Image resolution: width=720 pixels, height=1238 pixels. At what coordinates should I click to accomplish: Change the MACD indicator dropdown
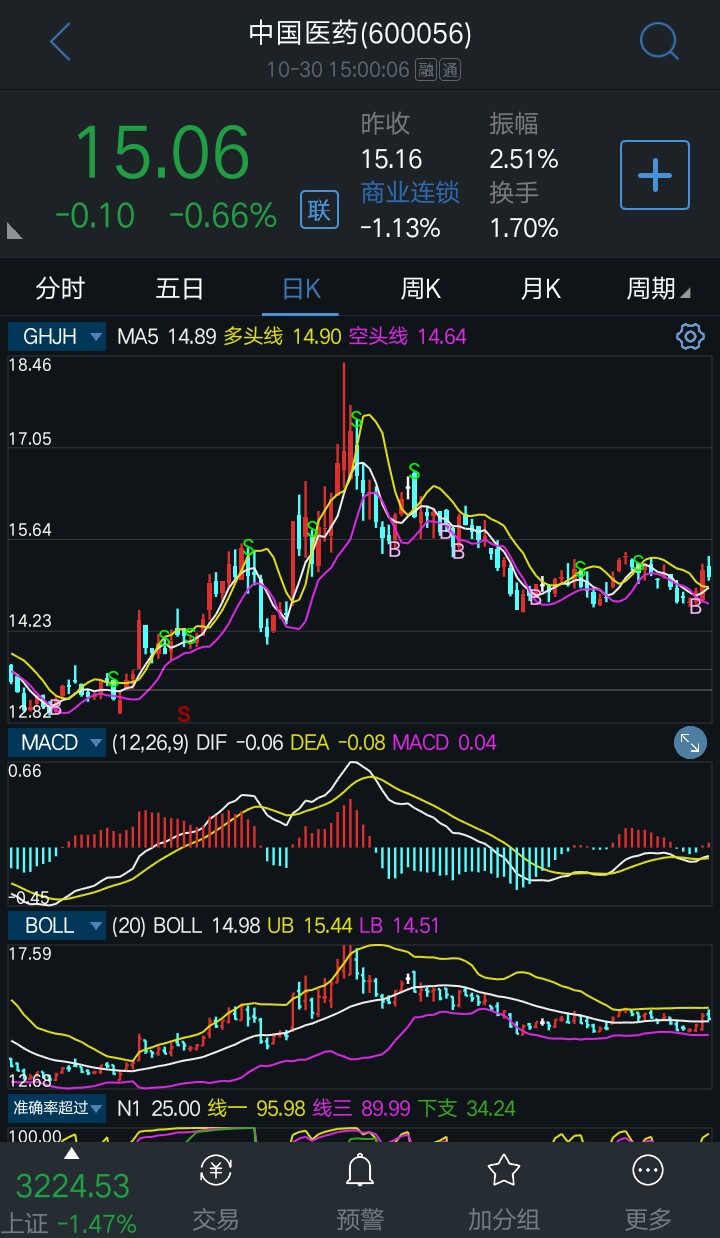pyautogui.click(x=57, y=743)
